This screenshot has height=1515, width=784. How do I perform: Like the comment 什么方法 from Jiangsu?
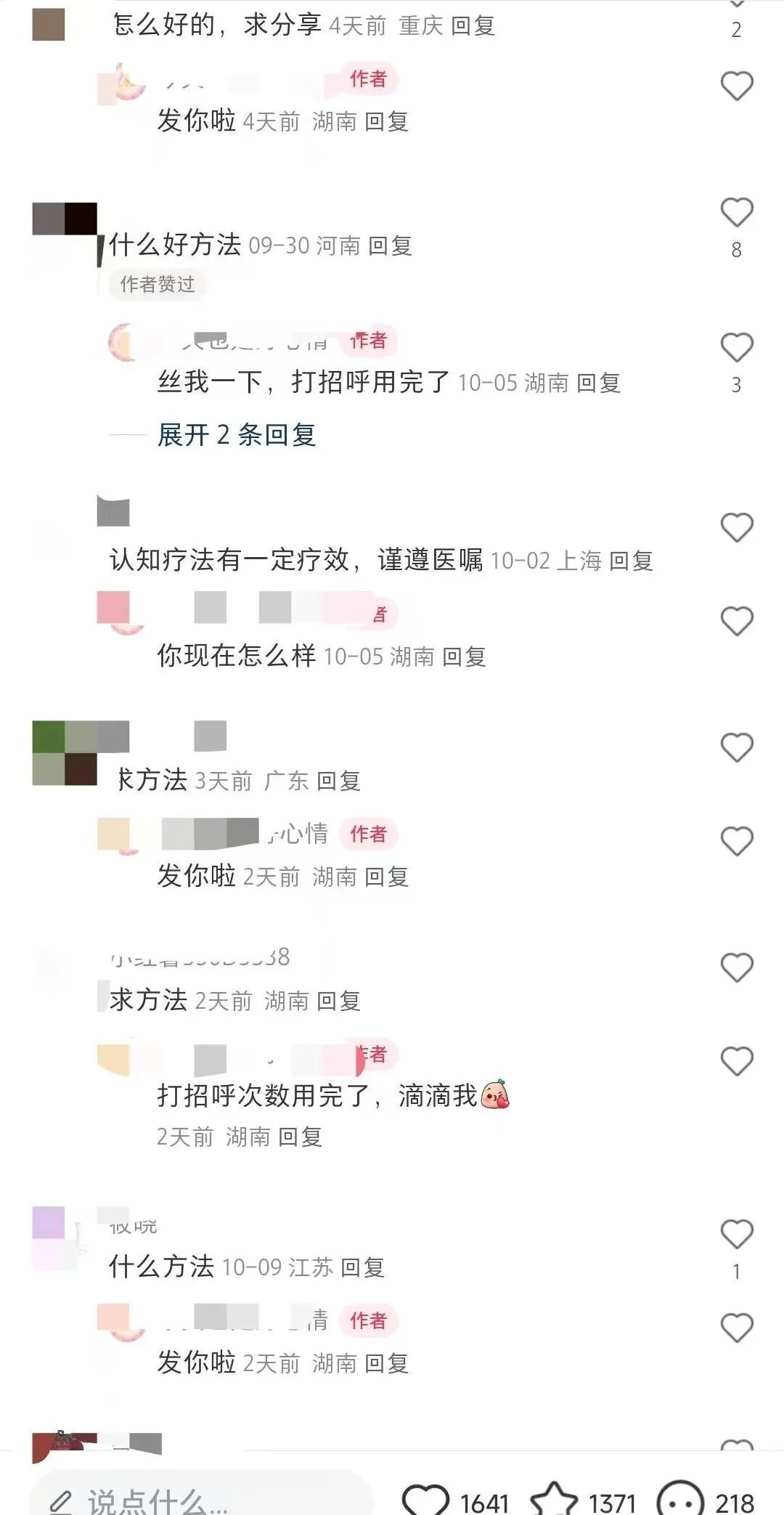tap(736, 1235)
